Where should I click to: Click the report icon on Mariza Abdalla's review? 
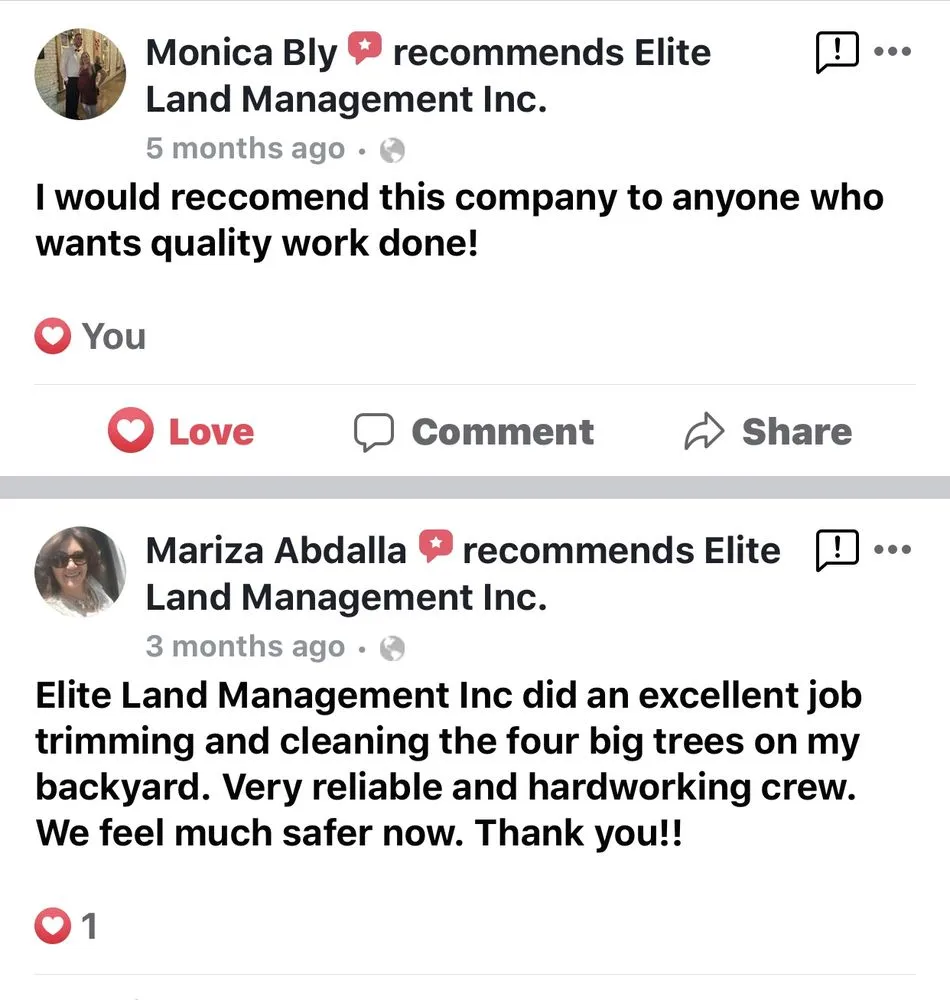click(x=836, y=548)
